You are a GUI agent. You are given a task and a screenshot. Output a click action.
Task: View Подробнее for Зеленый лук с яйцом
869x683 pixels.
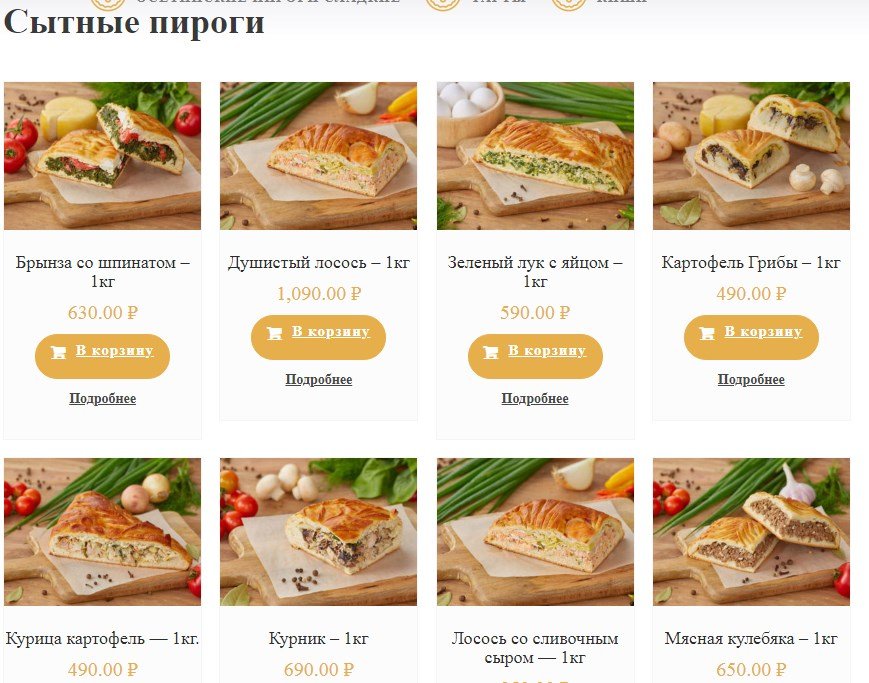pos(535,399)
